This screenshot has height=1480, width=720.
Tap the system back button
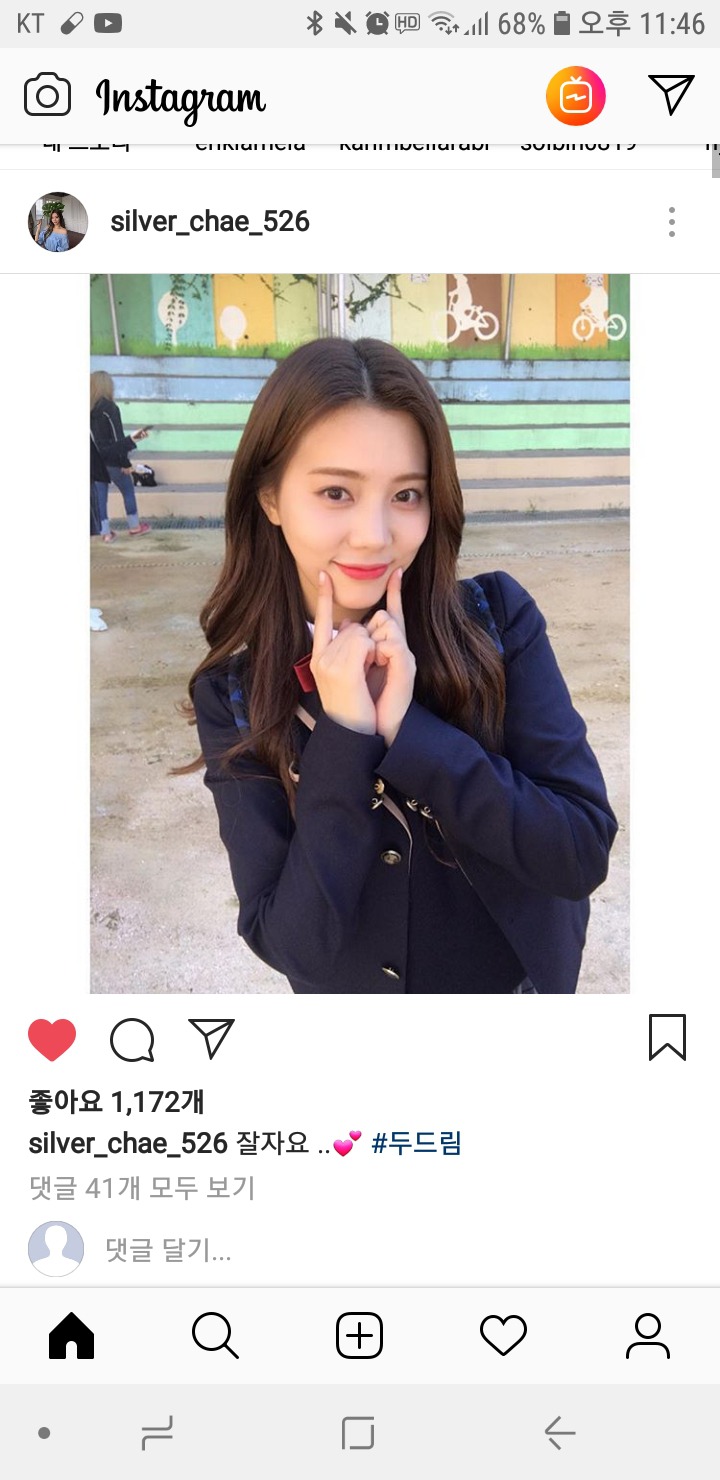[559, 1433]
